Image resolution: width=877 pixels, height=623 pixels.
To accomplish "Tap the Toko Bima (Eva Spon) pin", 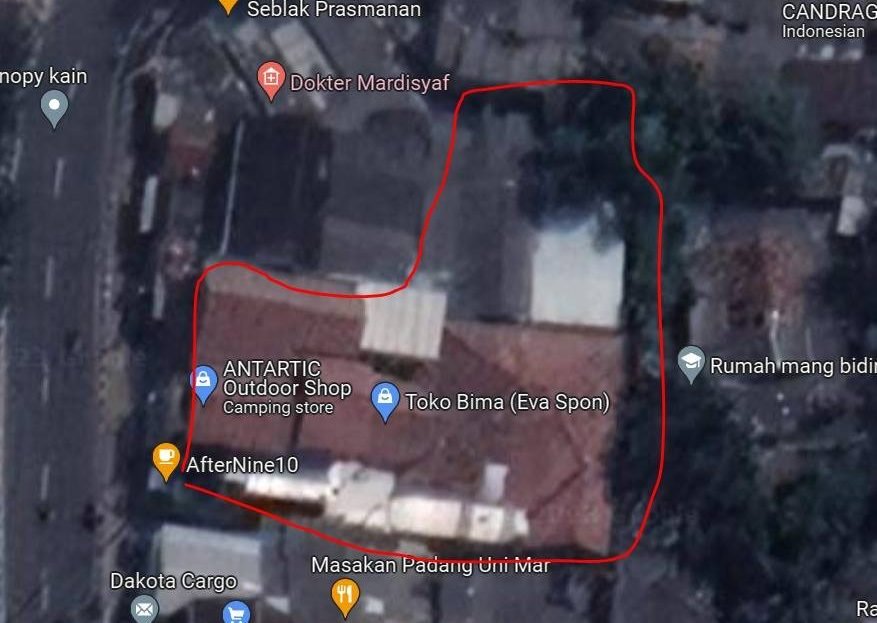I will 385,401.
